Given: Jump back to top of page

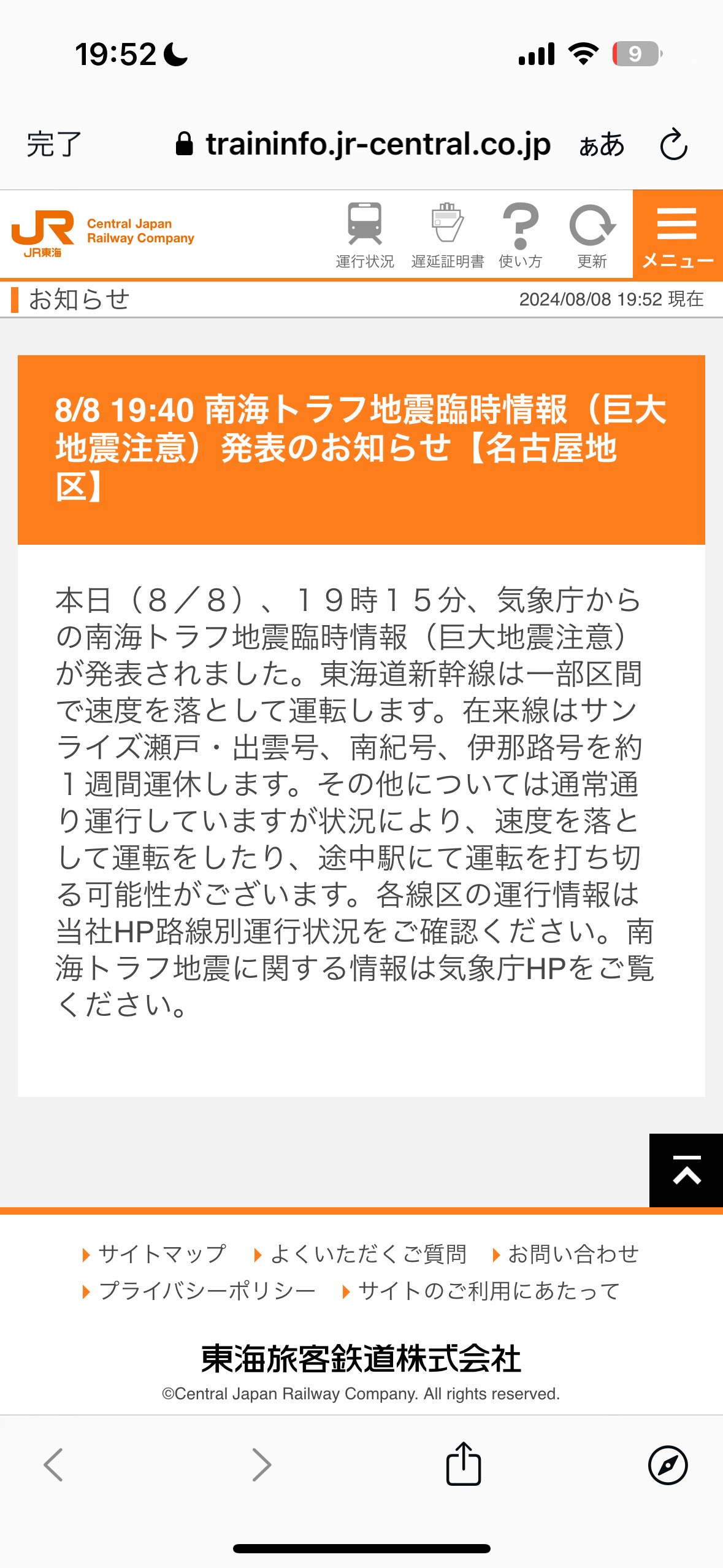Looking at the screenshot, I should pyautogui.click(x=686, y=1170).
